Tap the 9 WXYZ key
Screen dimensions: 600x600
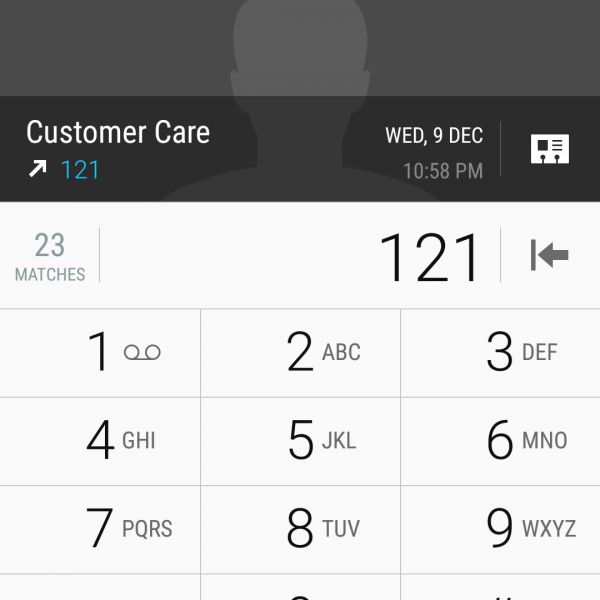pos(500,528)
